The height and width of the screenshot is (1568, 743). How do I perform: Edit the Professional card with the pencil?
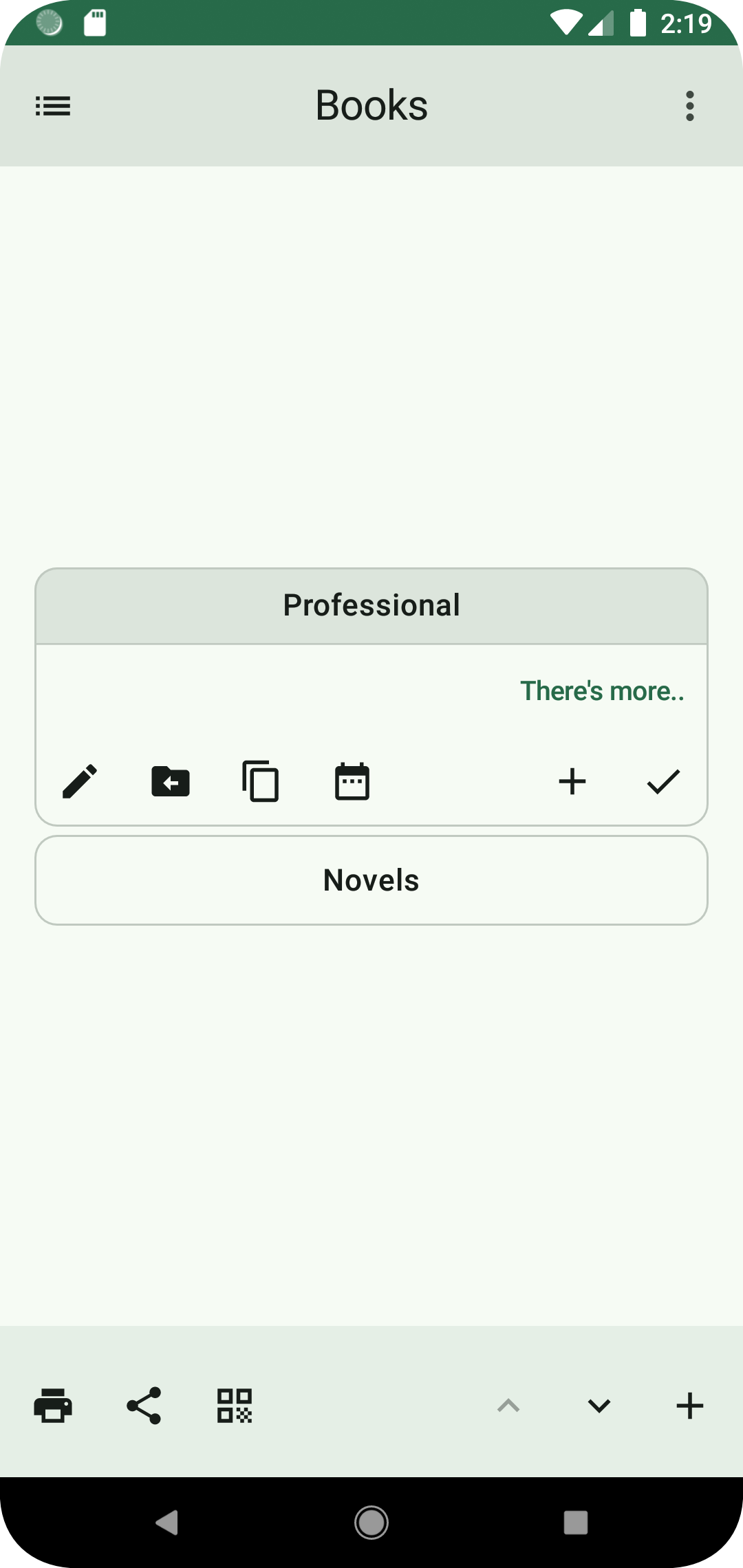80,781
